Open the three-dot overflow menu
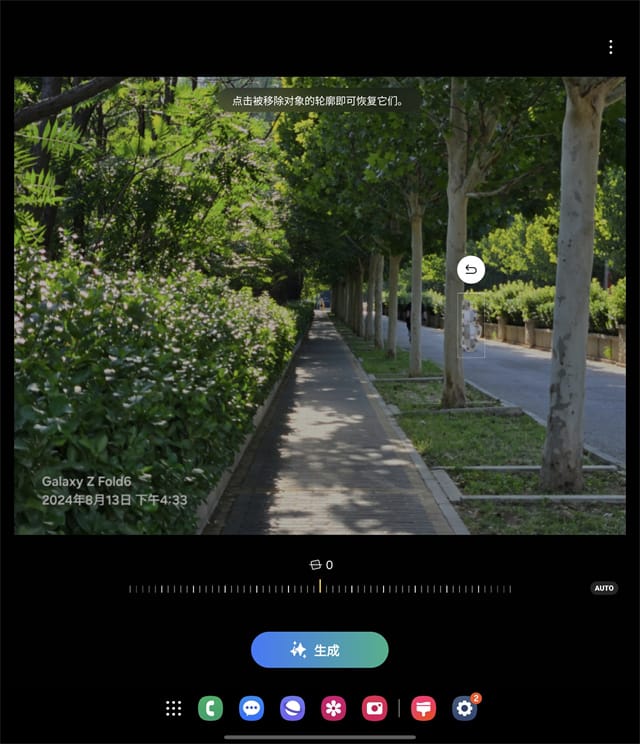 pos(611,47)
